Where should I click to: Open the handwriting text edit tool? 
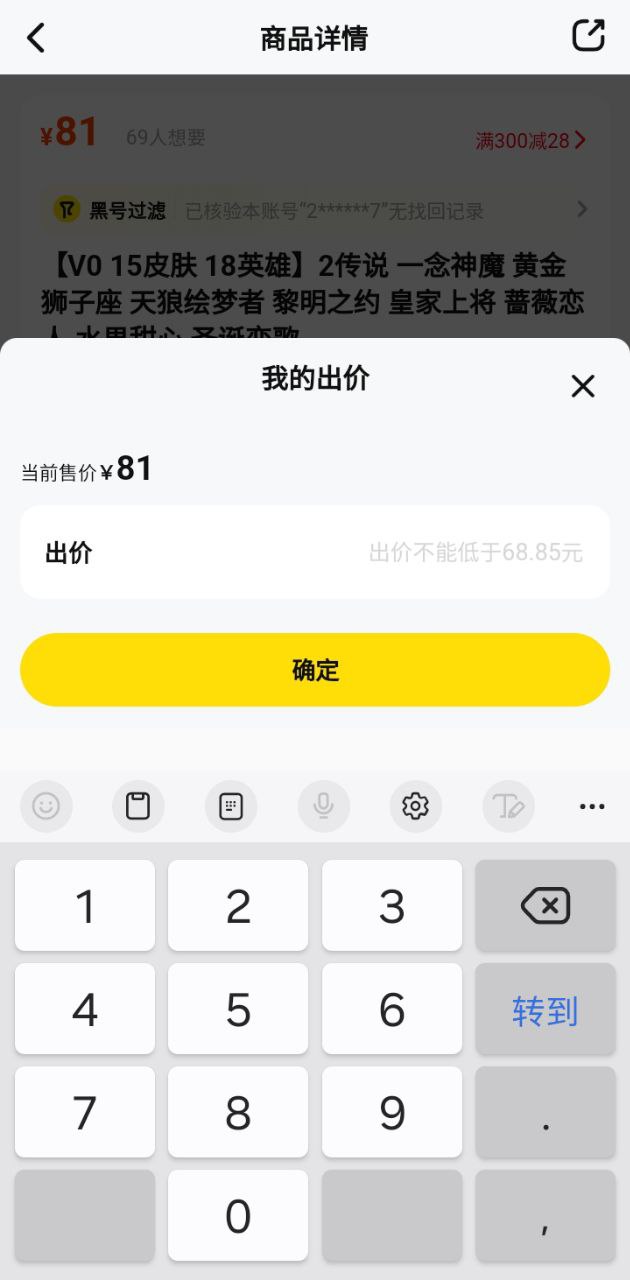[x=508, y=806]
